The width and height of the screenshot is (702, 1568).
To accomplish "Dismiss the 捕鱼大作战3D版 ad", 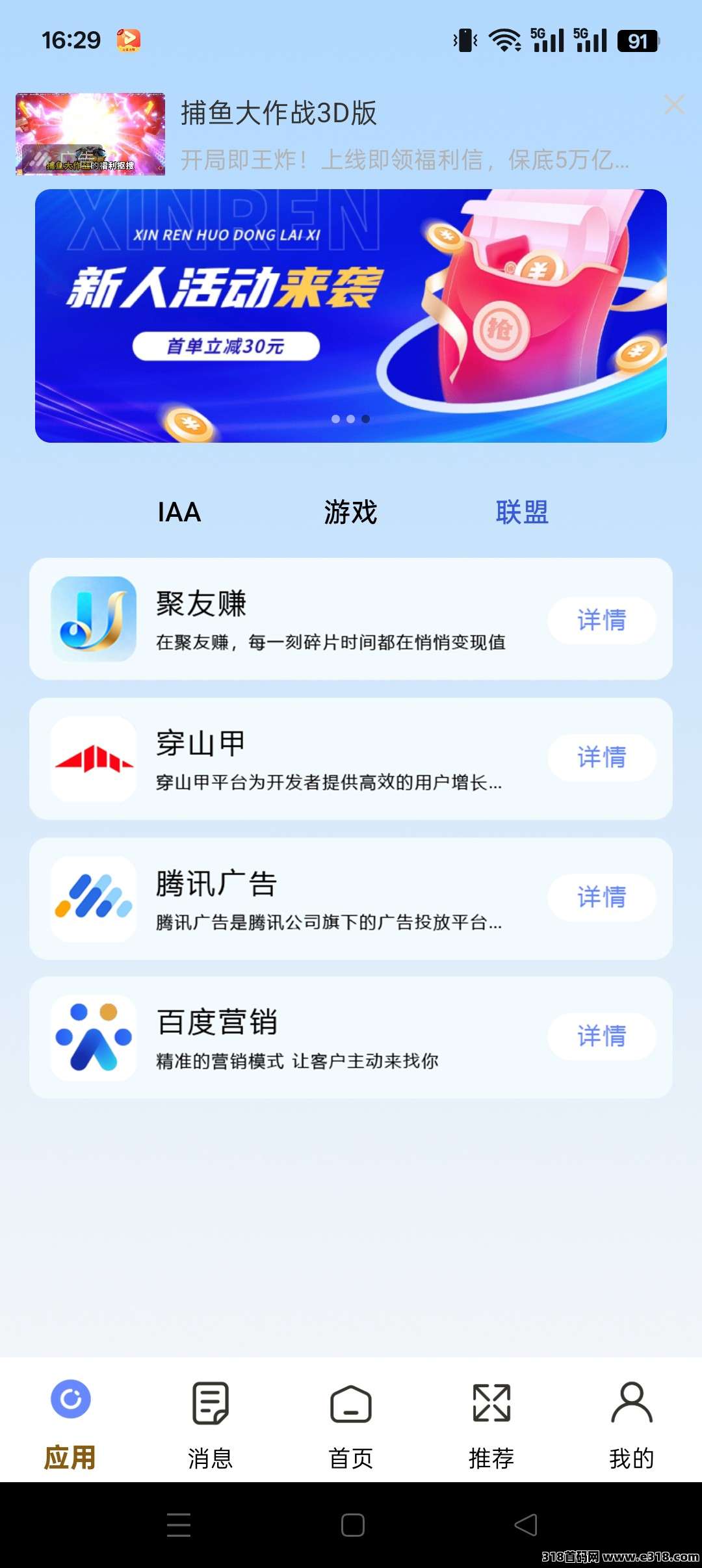I will pyautogui.click(x=676, y=104).
